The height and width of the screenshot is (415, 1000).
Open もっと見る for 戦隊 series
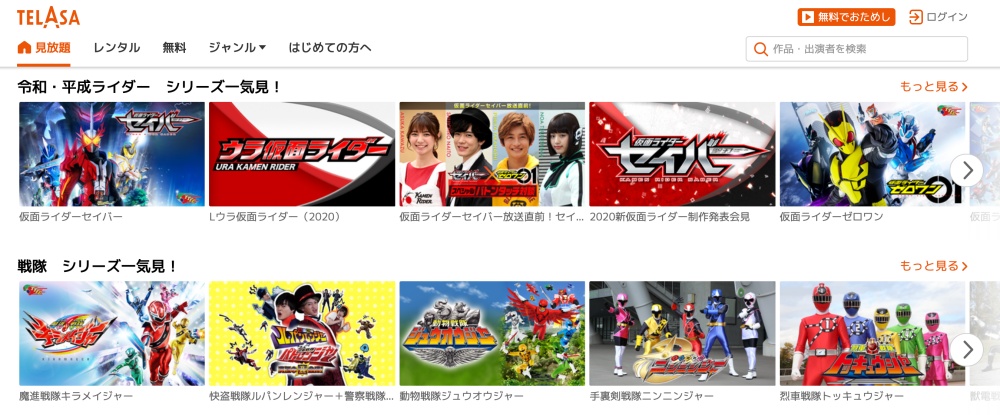click(933, 266)
